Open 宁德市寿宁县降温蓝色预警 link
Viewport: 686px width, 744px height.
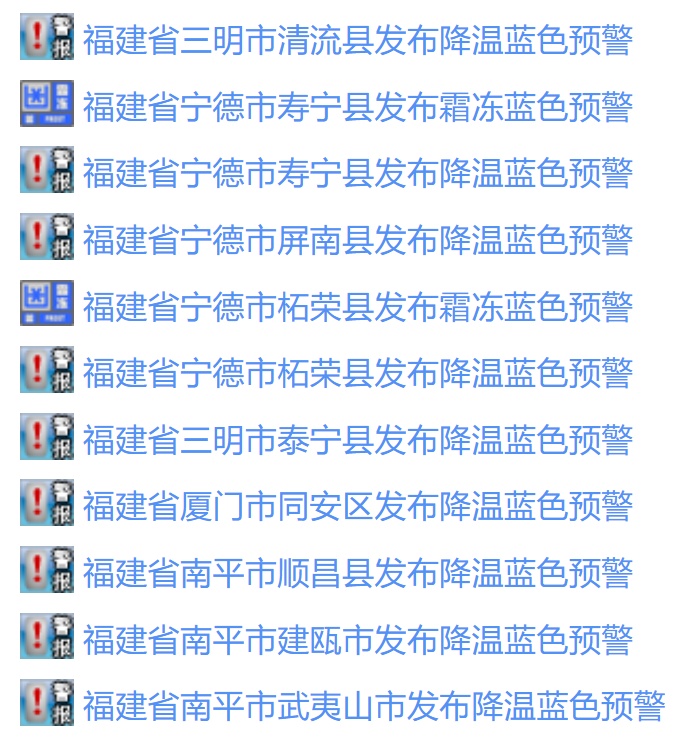(357, 173)
